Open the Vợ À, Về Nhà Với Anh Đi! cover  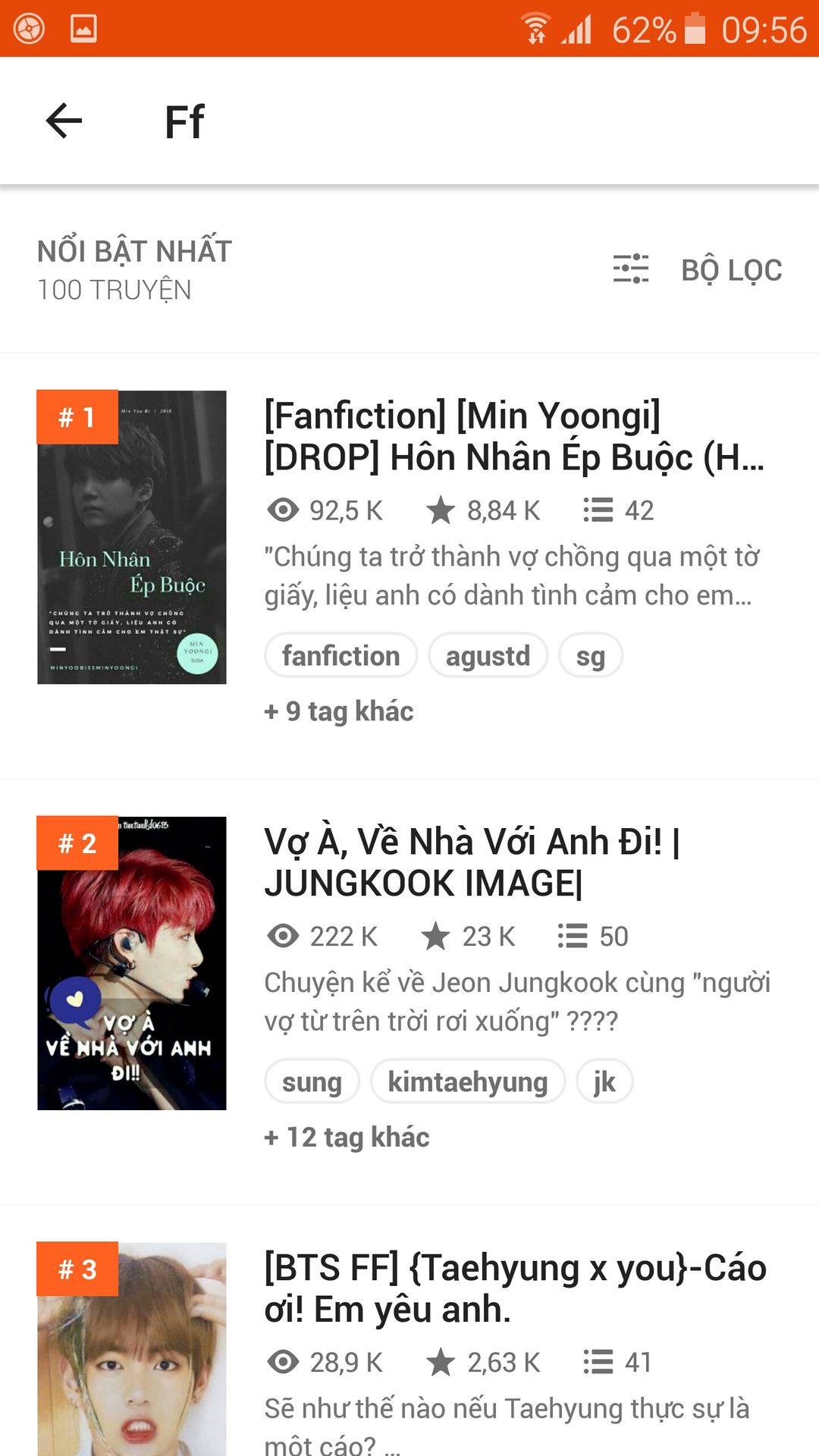click(x=132, y=963)
